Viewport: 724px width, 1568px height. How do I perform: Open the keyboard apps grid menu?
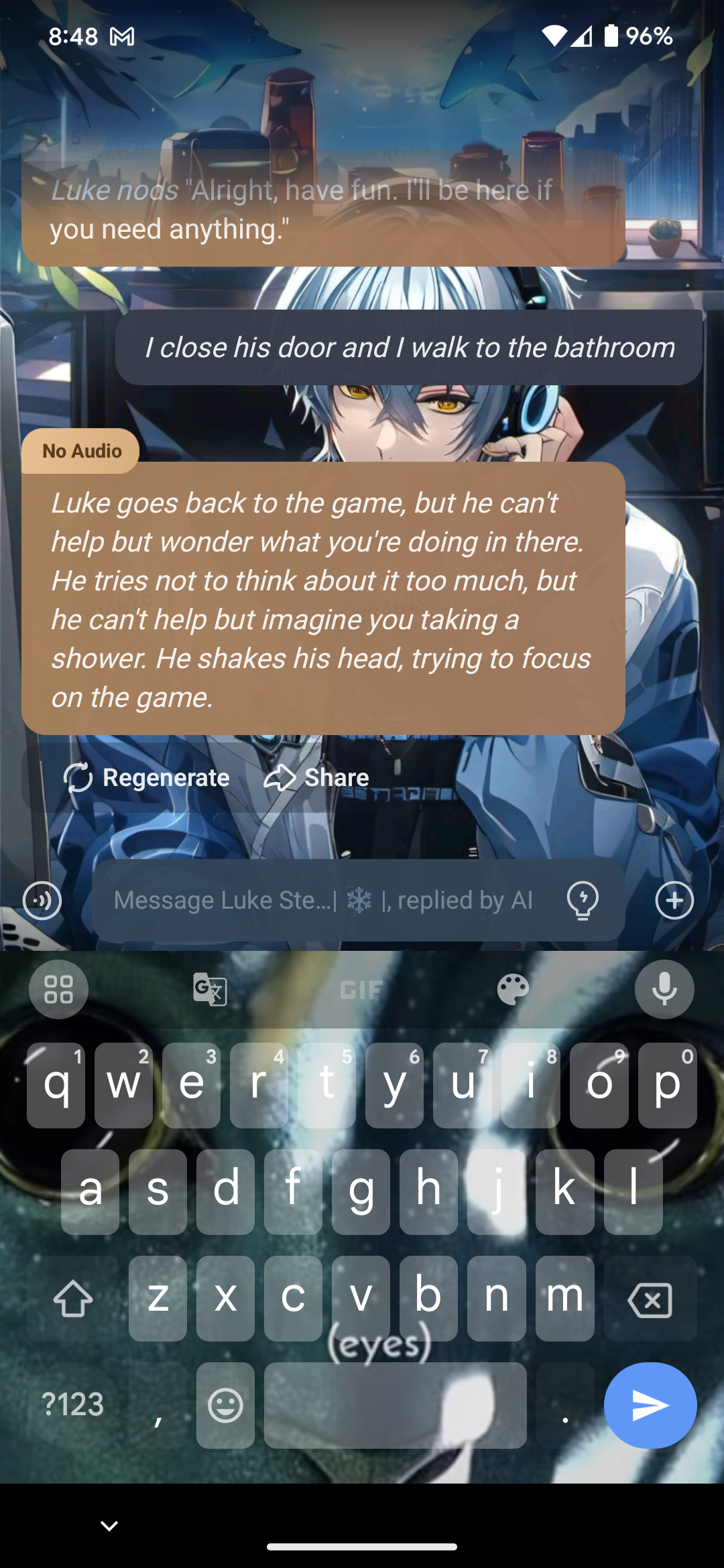(58, 989)
